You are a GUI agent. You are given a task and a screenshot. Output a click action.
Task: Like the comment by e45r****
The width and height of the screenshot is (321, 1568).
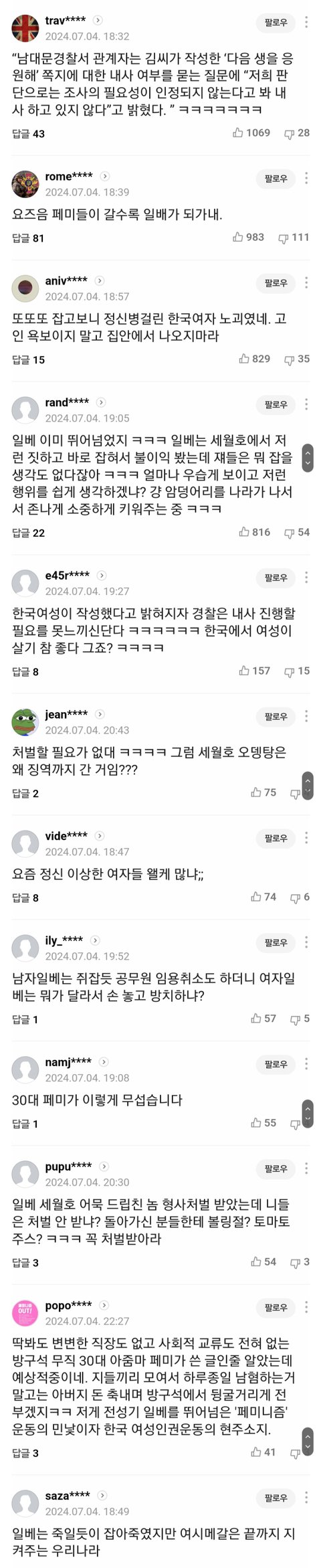(254, 671)
